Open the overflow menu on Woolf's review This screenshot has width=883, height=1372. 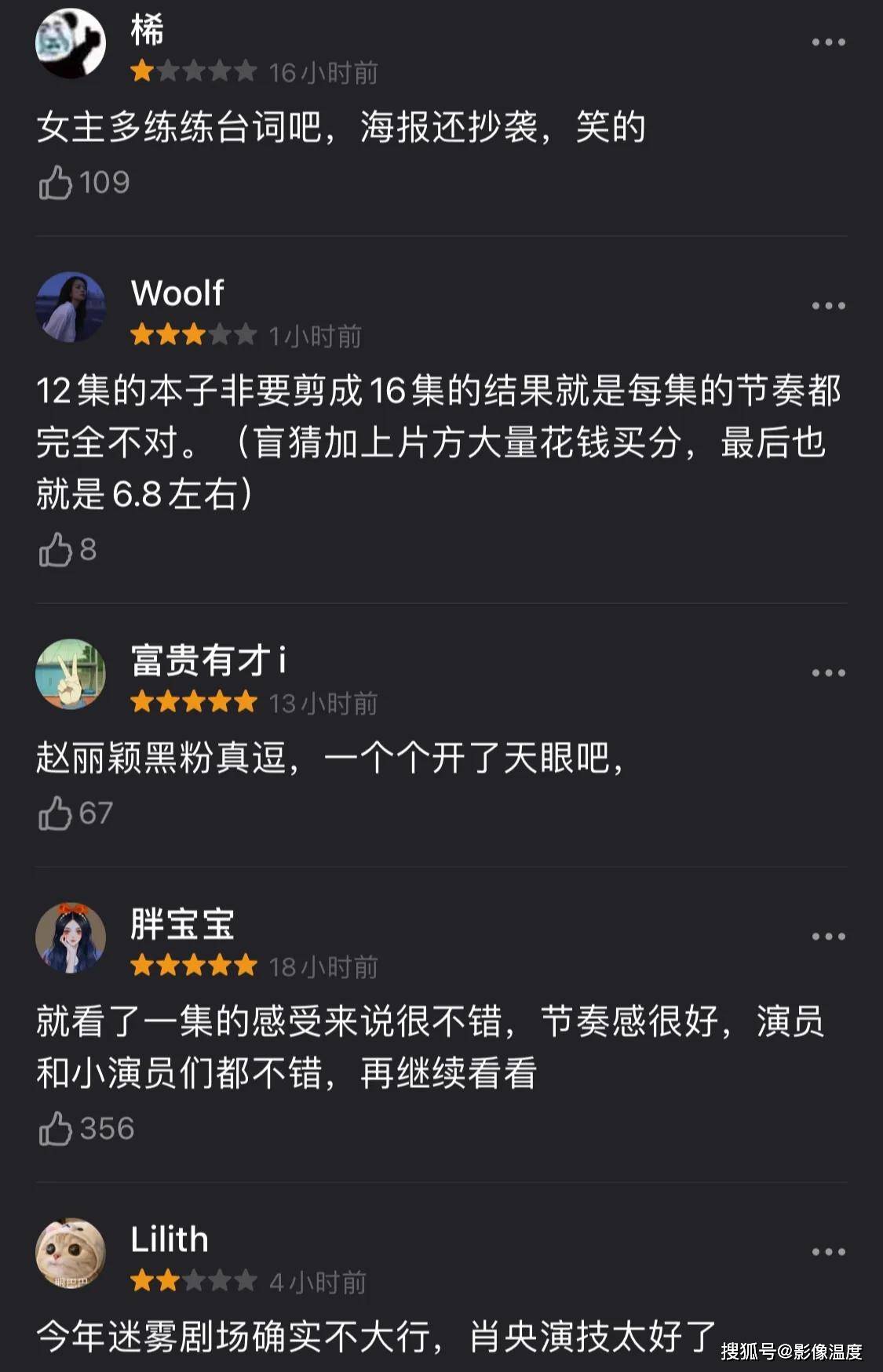click(828, 306)
